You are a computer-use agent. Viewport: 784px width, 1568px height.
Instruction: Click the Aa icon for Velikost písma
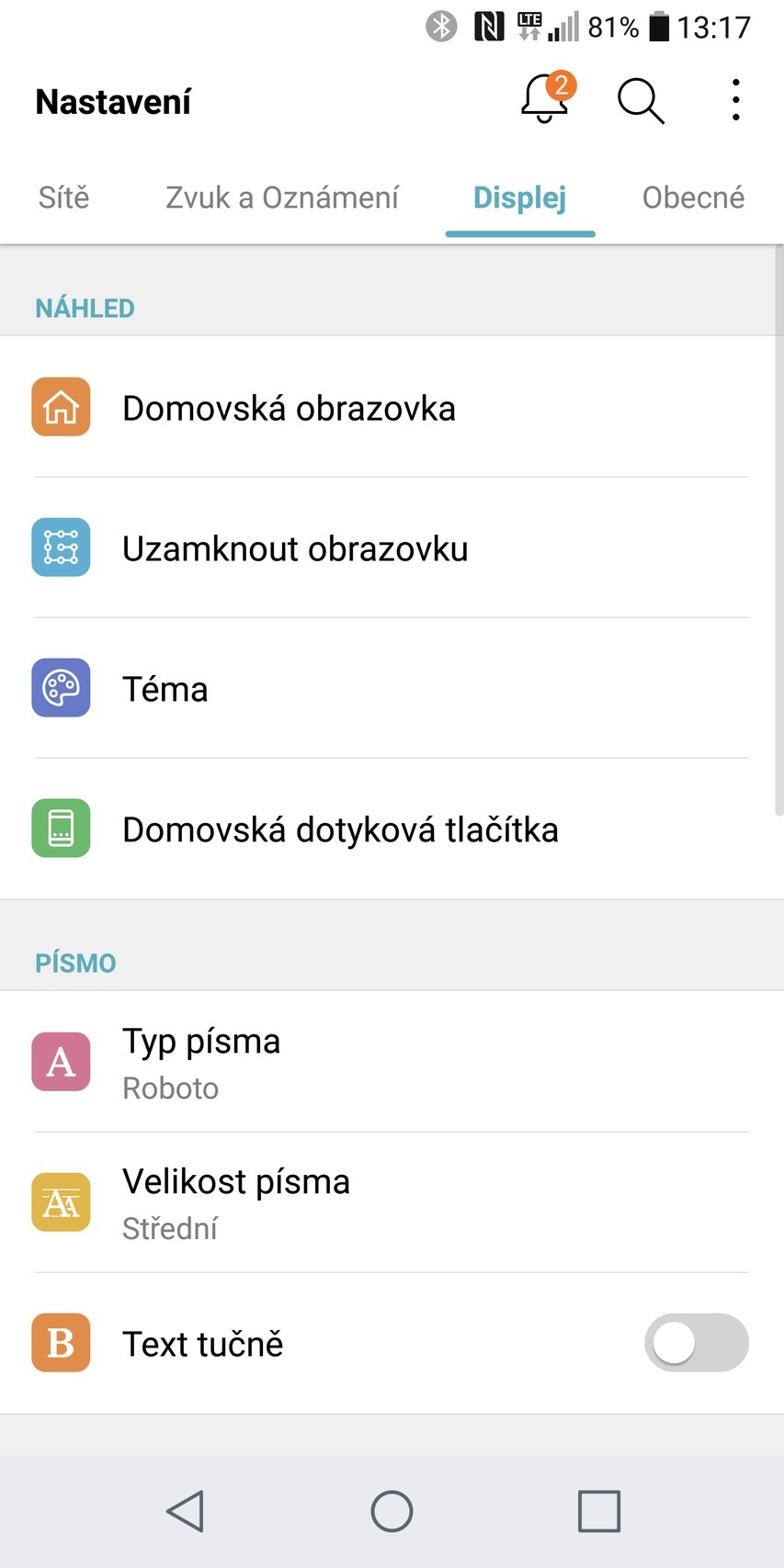pyautogui.click(x=60, y=1201)
